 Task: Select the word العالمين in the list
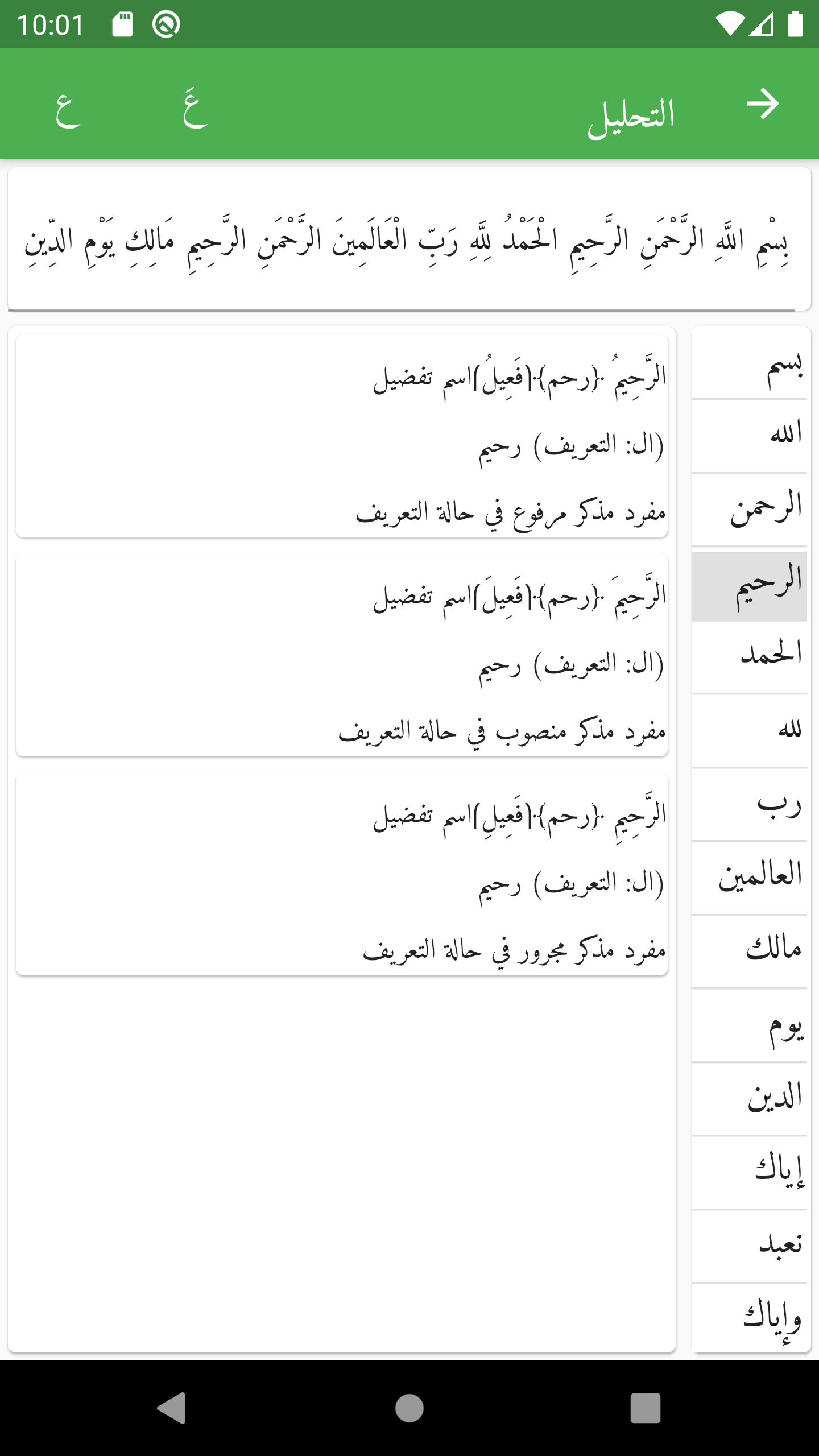pos(750,878)
